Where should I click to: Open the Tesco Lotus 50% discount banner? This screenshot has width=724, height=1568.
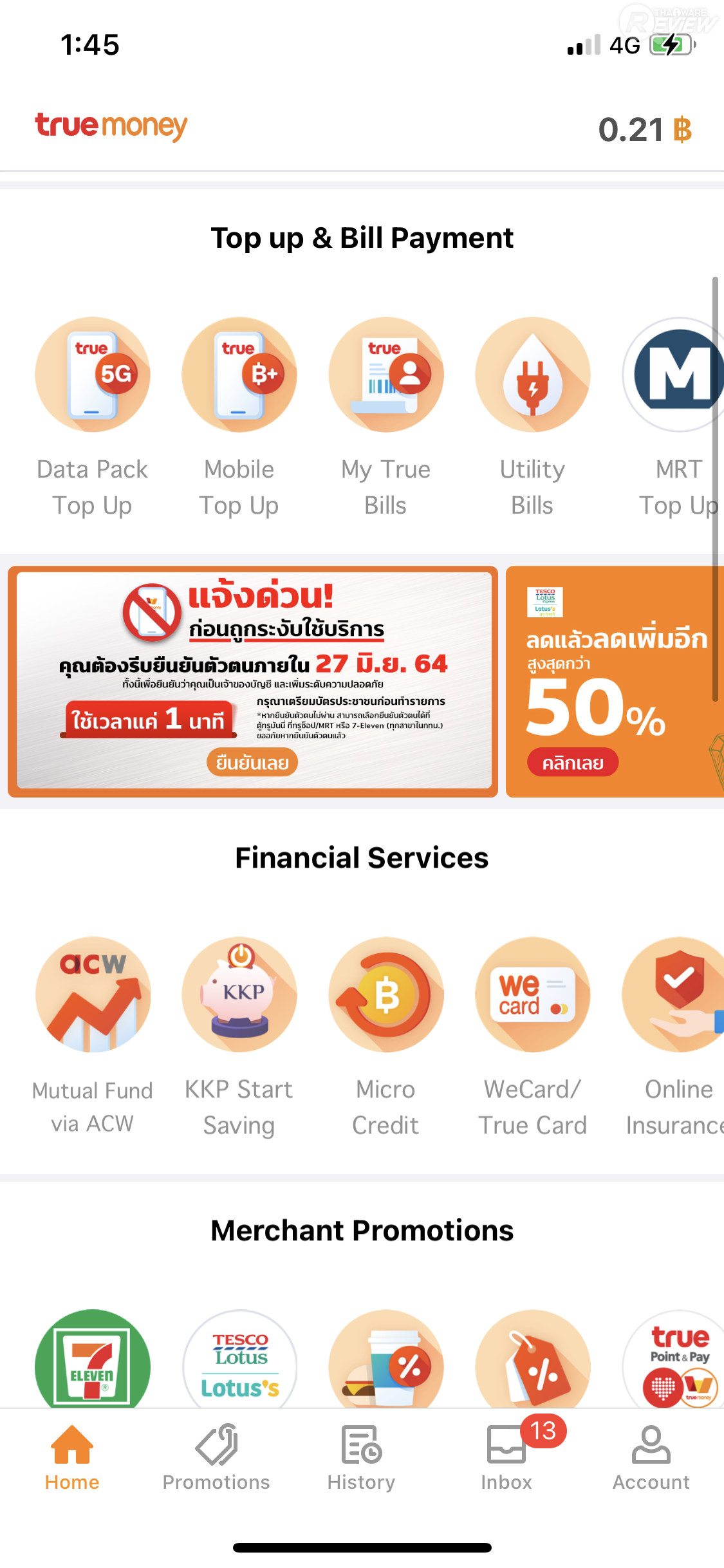pyautogui.click(x=615, y=681)
